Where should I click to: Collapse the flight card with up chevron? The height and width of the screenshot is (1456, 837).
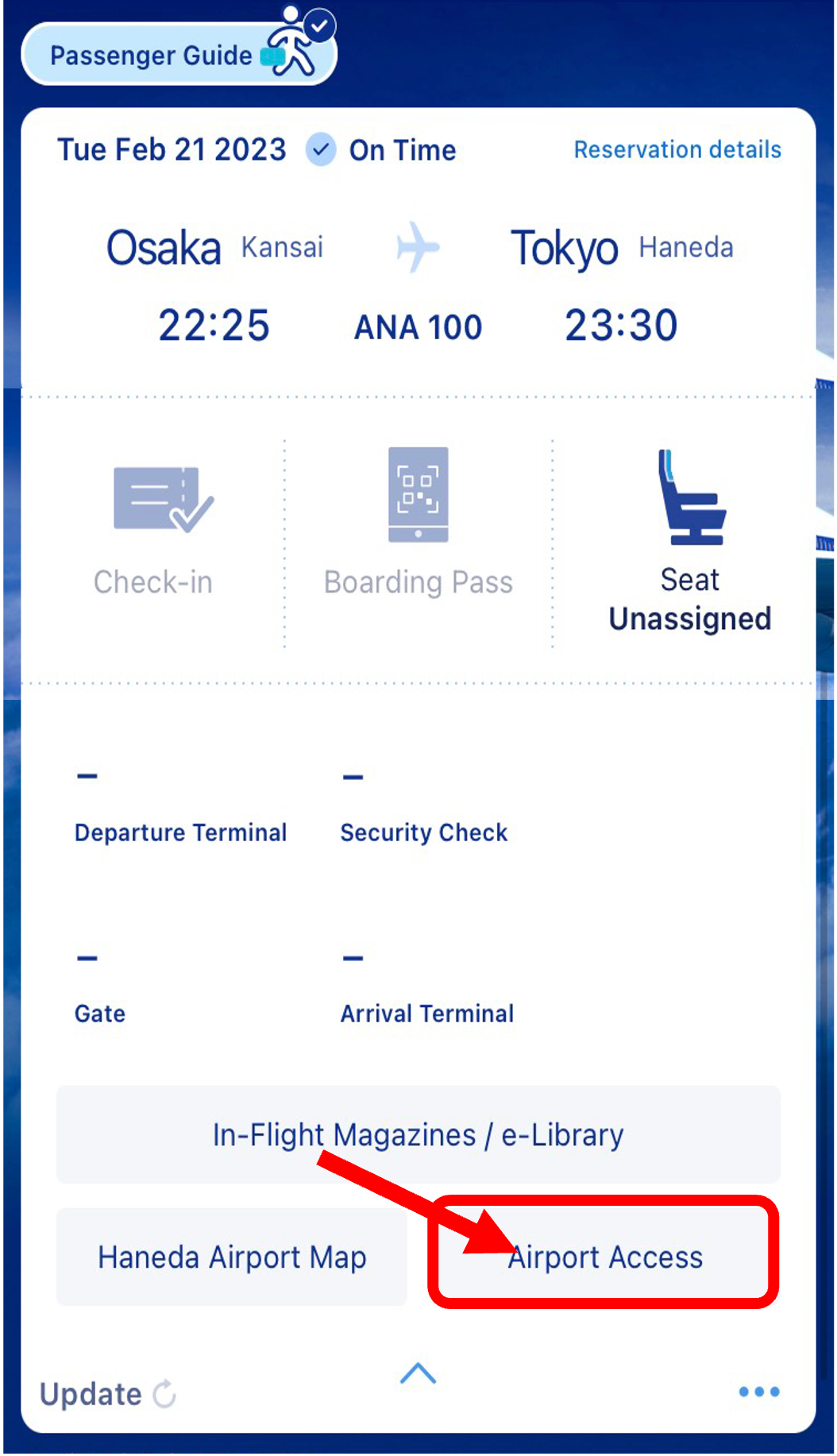tap(418, 1373)
